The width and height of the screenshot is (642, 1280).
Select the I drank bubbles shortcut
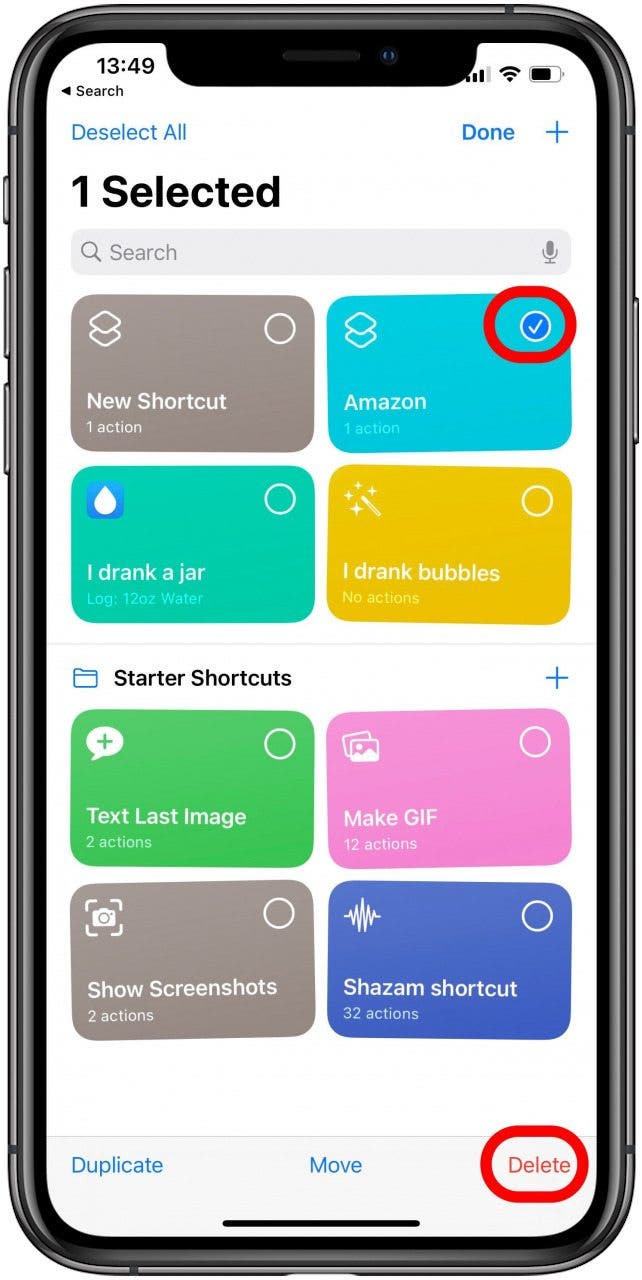tap(449, 543)
